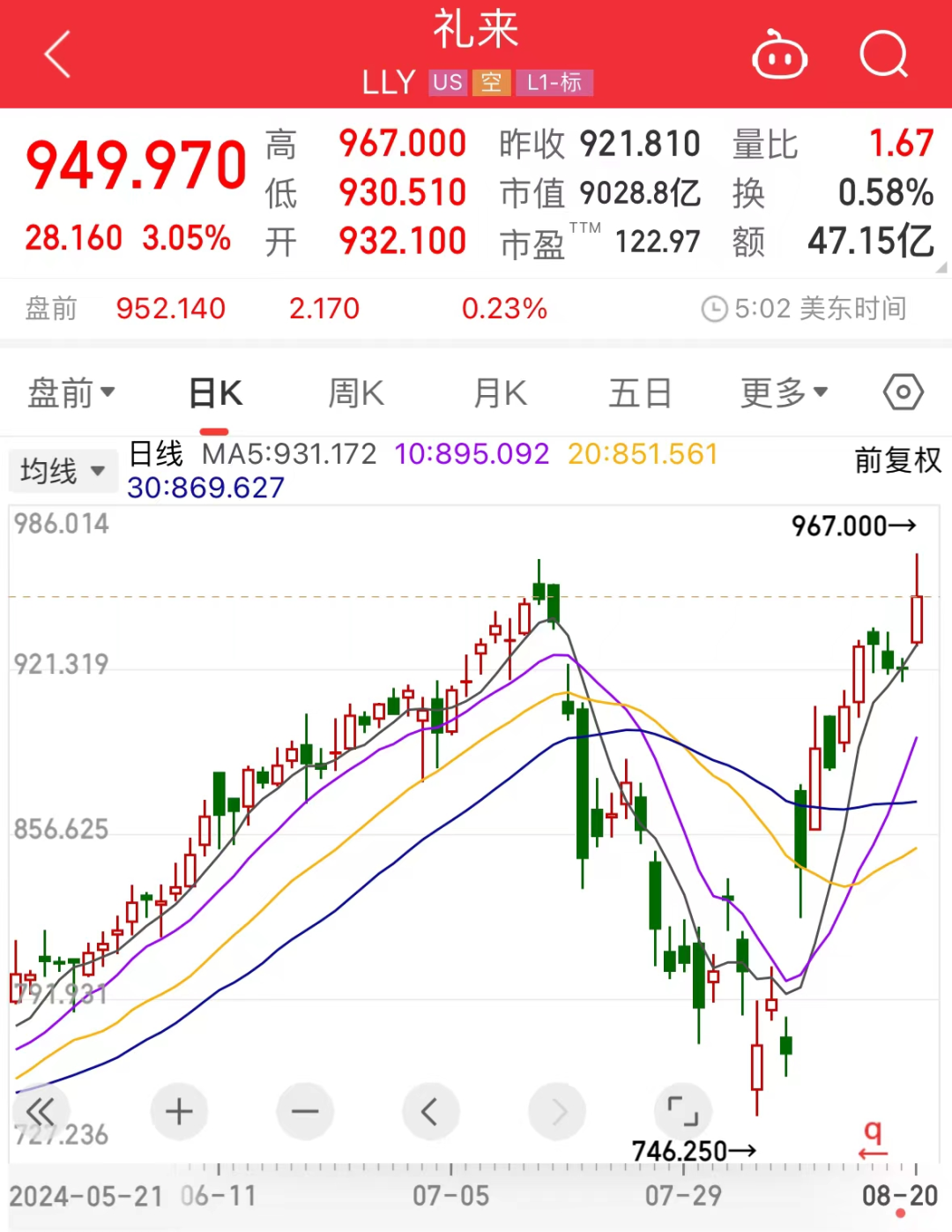Go back from the 礼来 stock page
Viewport: 952px width, 1232px height.
(57, 55)
